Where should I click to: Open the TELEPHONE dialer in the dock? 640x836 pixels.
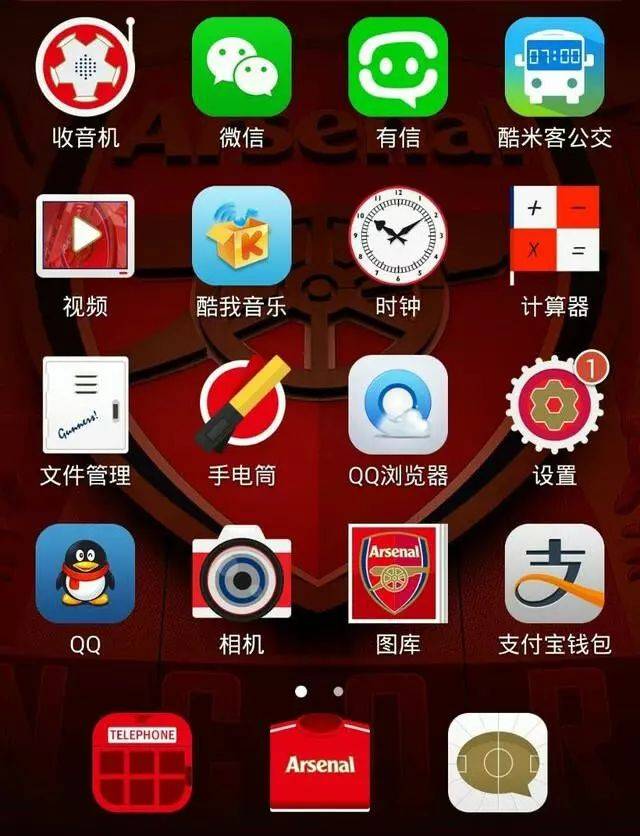click(x=142, y=763)
